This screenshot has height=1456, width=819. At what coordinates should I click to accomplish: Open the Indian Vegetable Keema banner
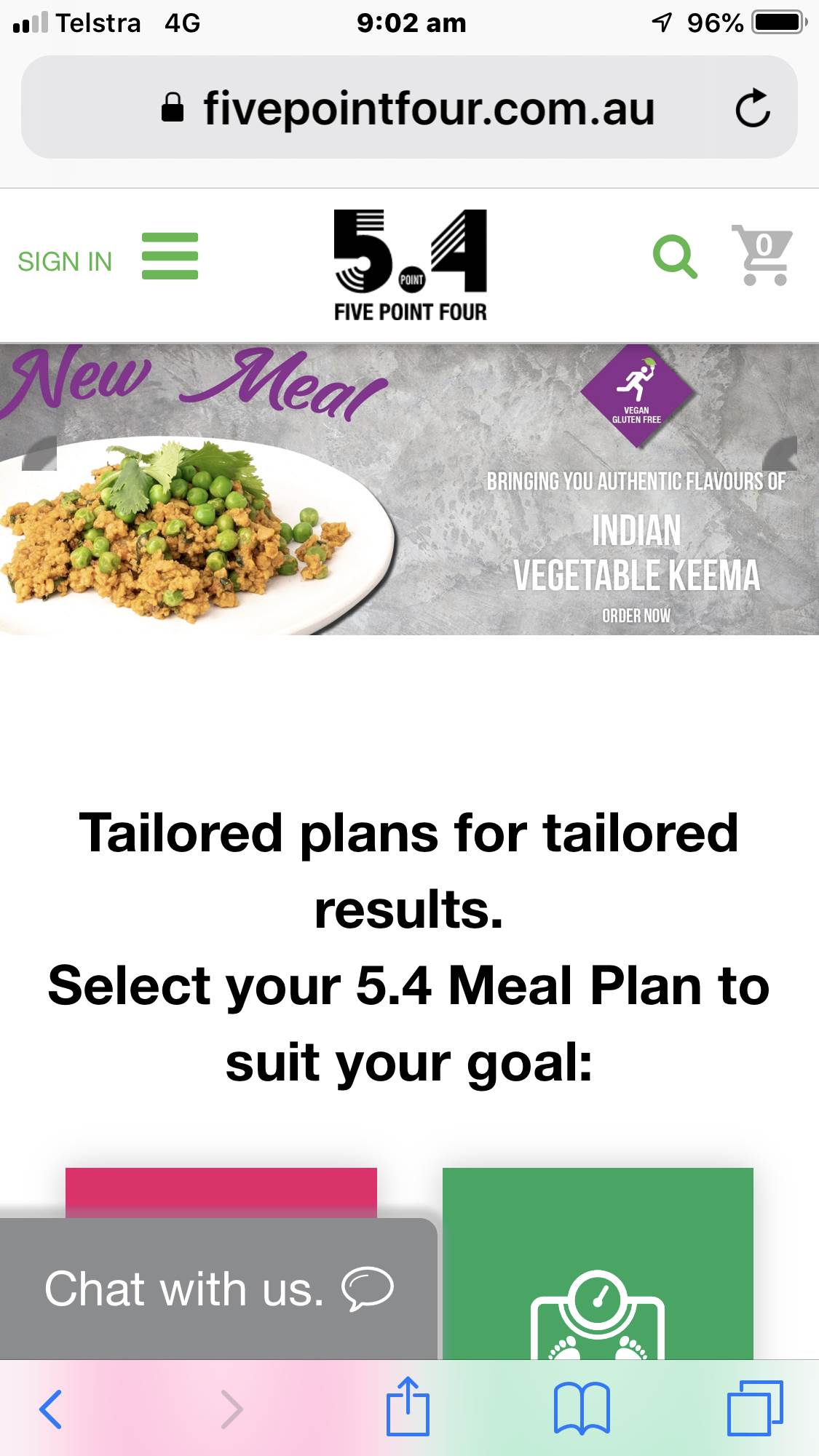[x=636, y=553]
